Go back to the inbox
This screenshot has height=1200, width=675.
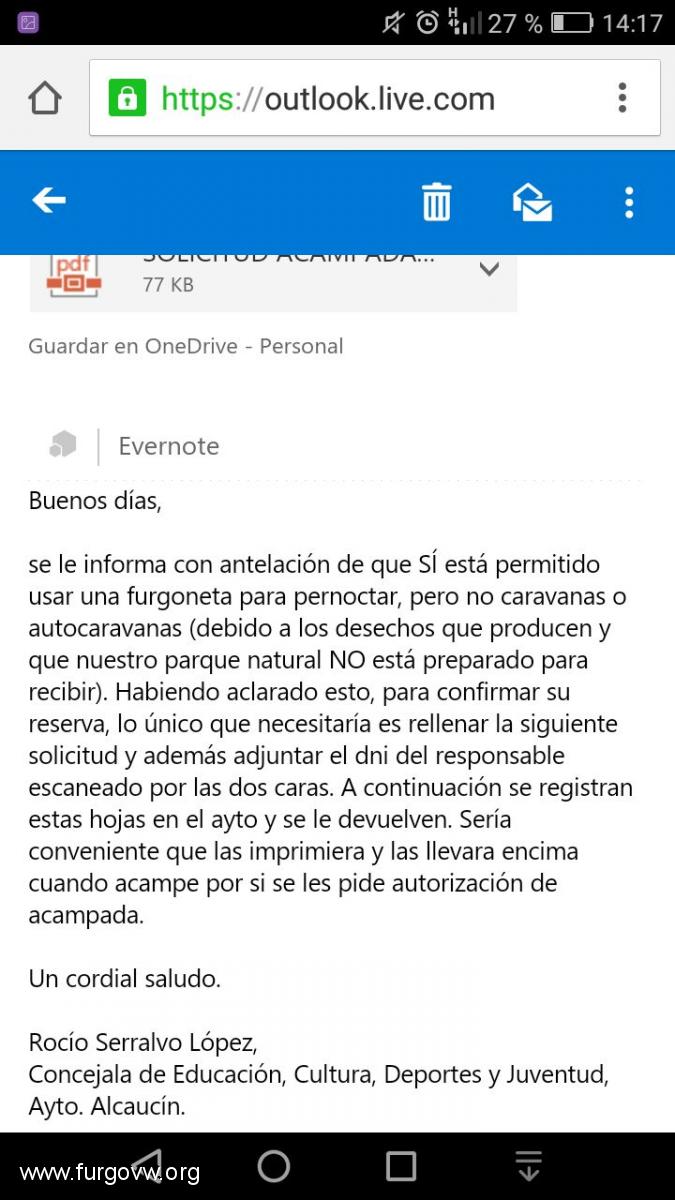48,202
